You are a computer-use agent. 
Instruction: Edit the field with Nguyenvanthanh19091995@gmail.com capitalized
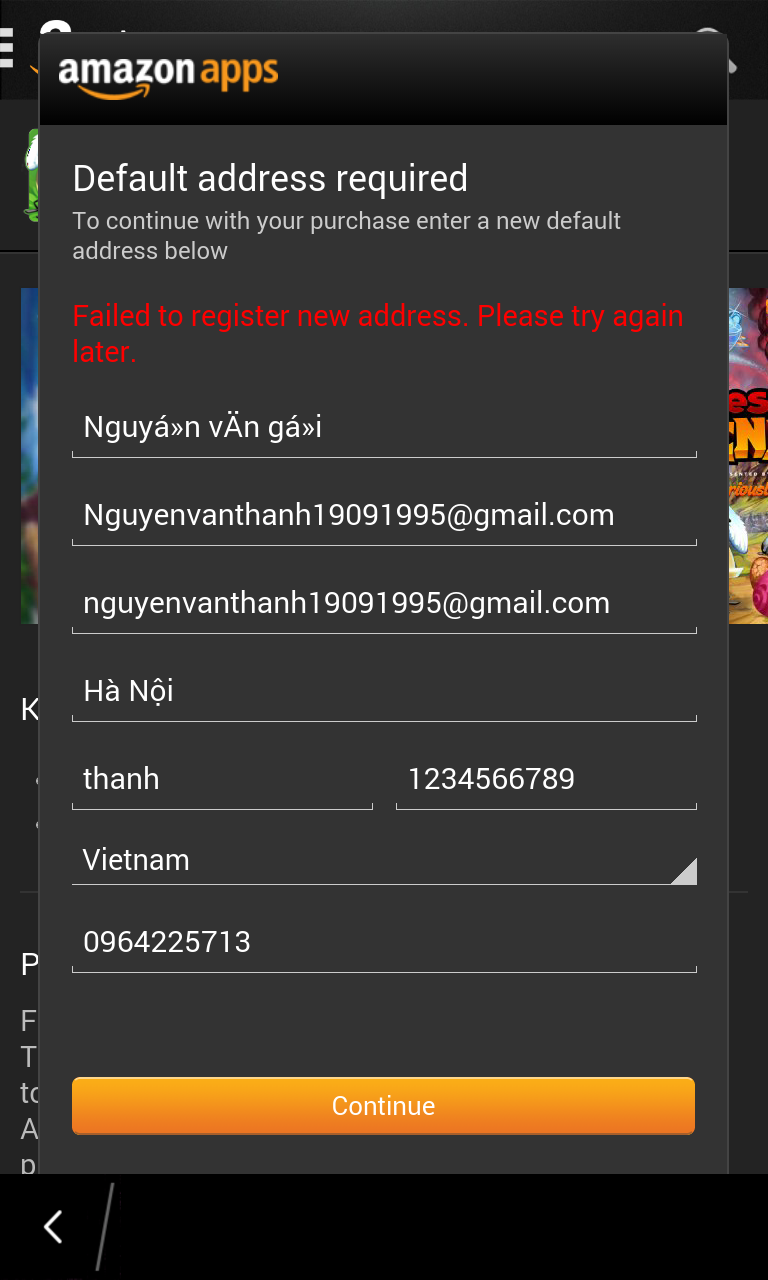[x=384, y=516]
